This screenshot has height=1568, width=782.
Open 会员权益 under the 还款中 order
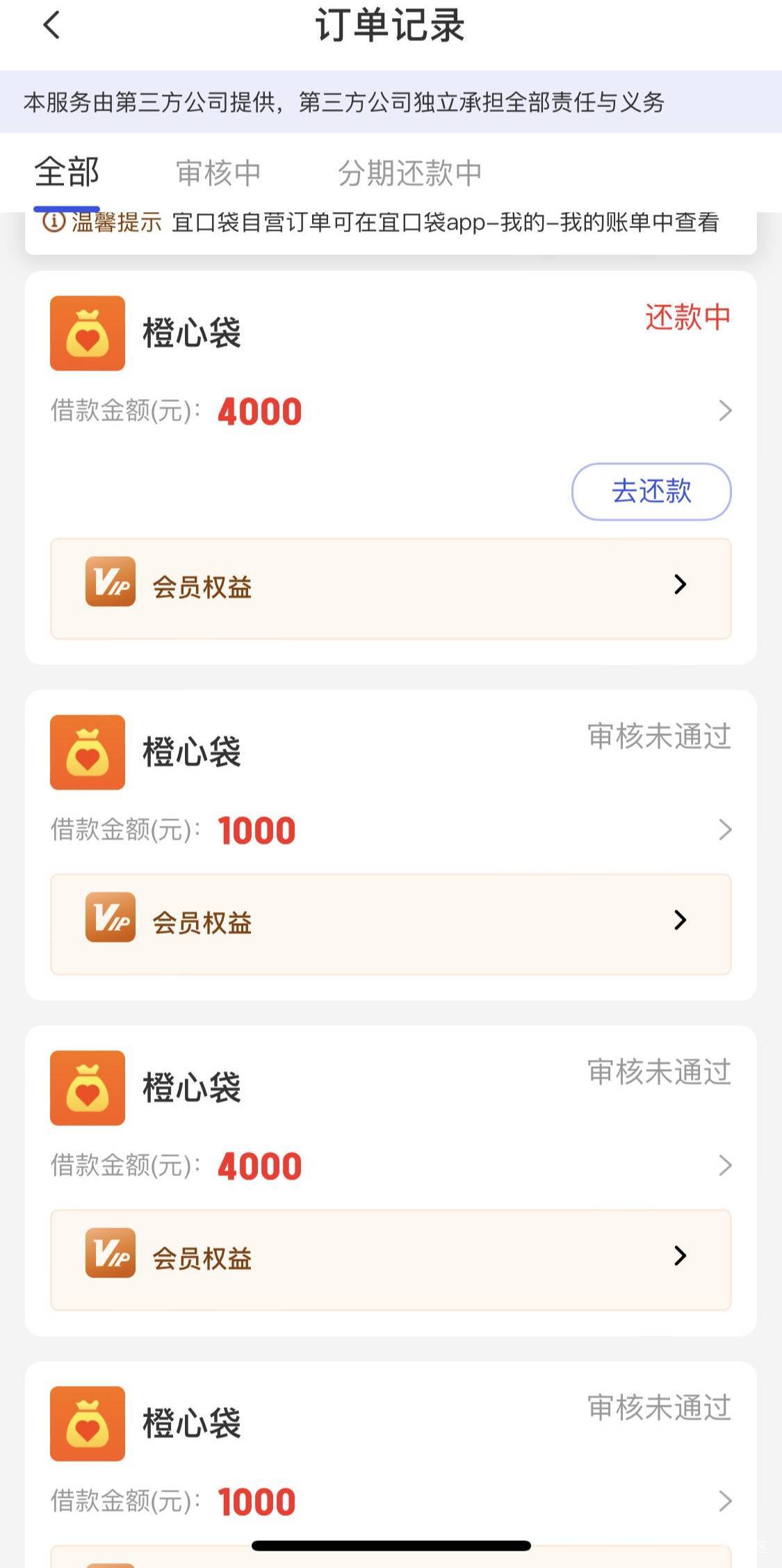pyautogui.click(x=391, y=587)
